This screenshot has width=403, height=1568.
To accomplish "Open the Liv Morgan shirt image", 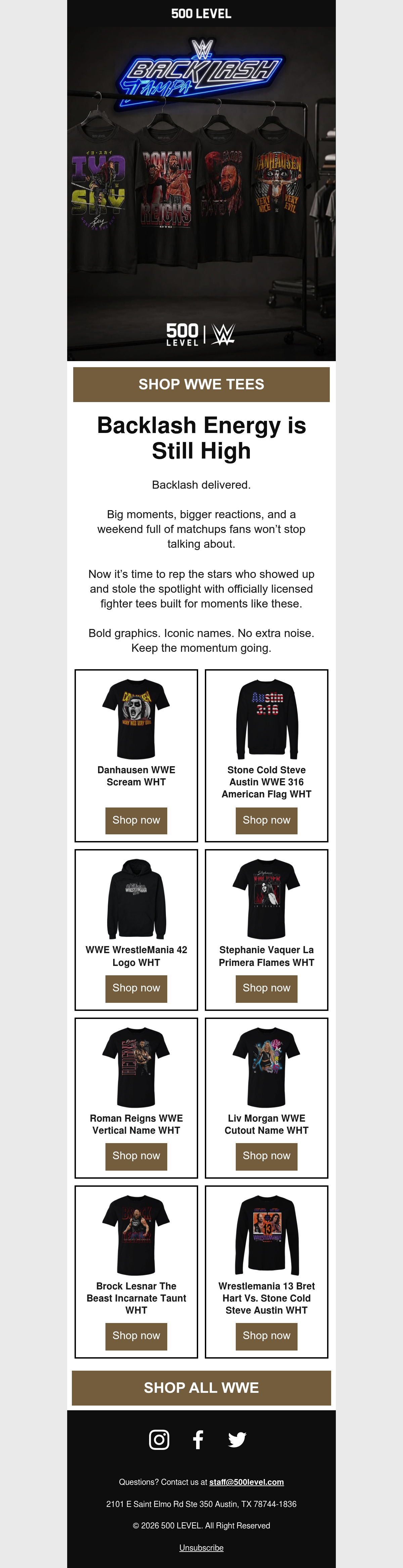I will click(267, 1067).
